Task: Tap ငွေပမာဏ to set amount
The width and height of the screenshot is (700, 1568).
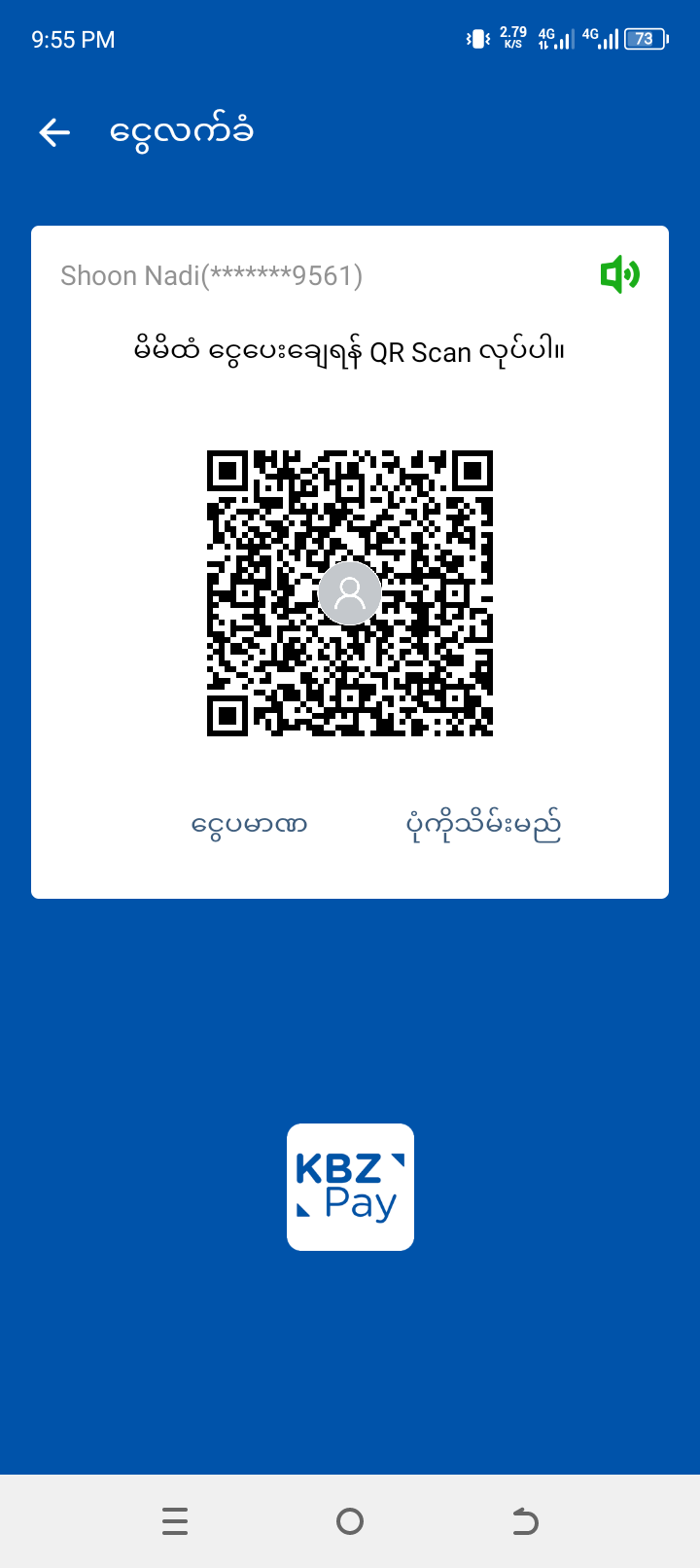Action: tap(249, 825)
